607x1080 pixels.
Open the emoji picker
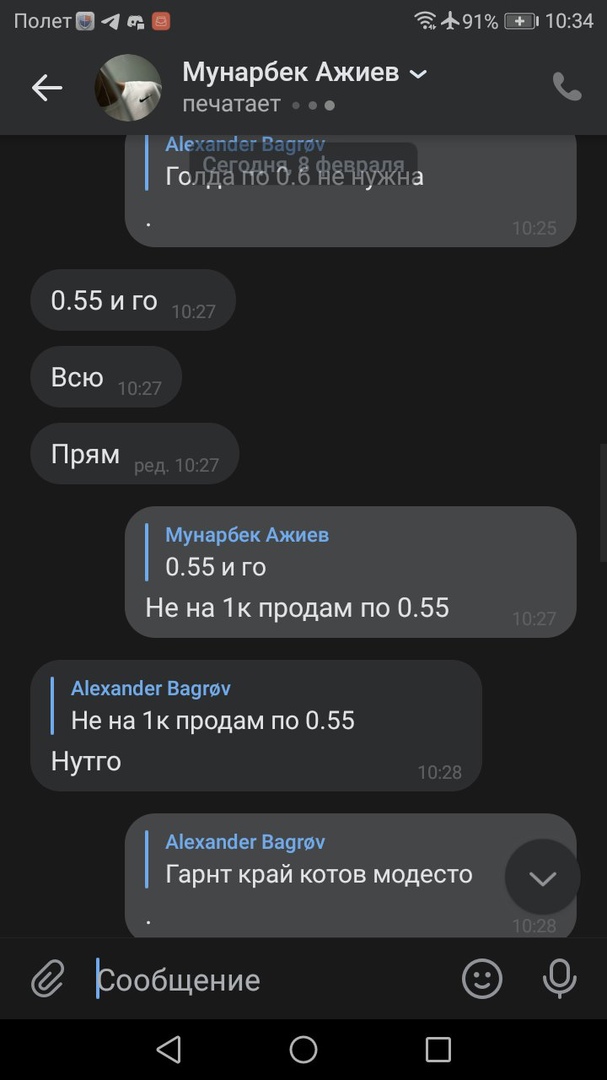(482, 979)
